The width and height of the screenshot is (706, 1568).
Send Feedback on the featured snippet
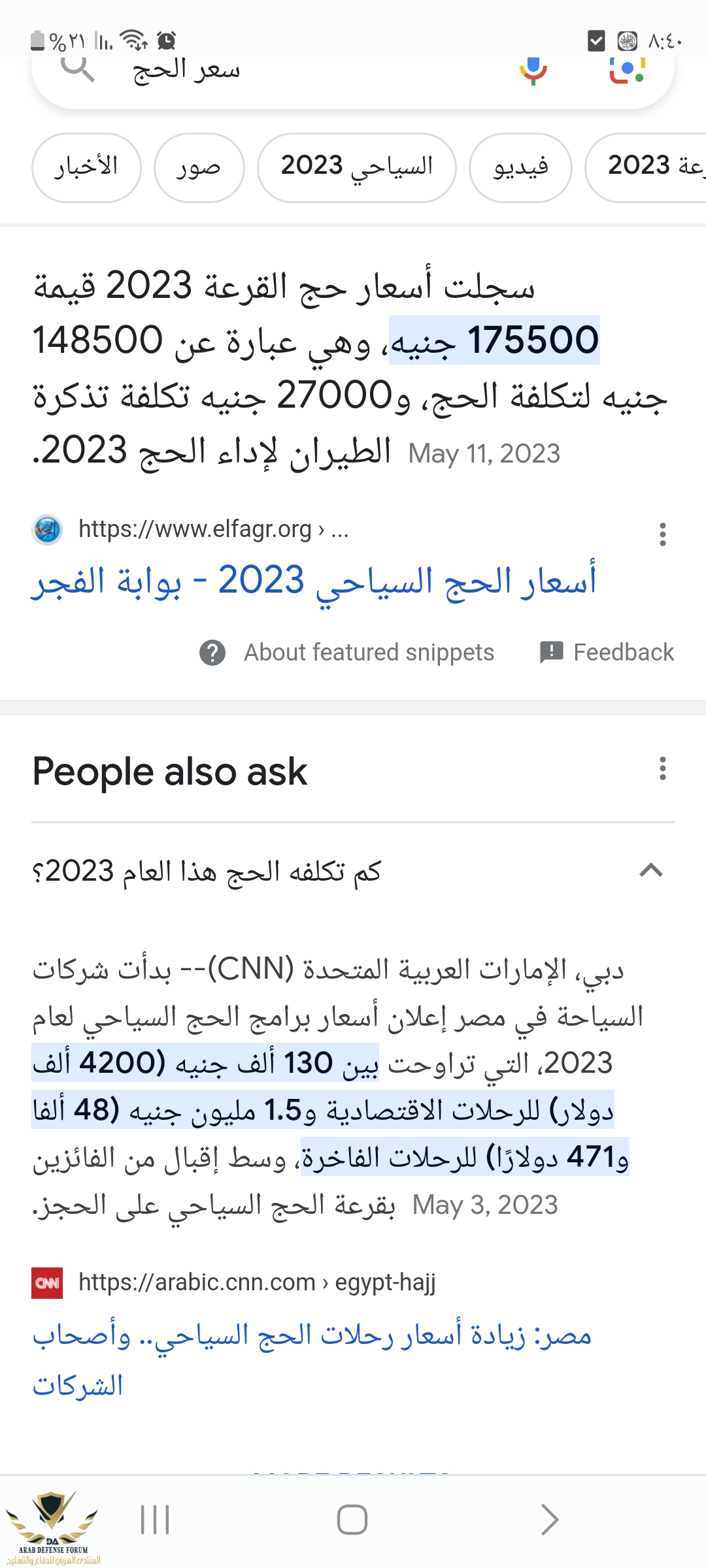[x=607, y=652]
